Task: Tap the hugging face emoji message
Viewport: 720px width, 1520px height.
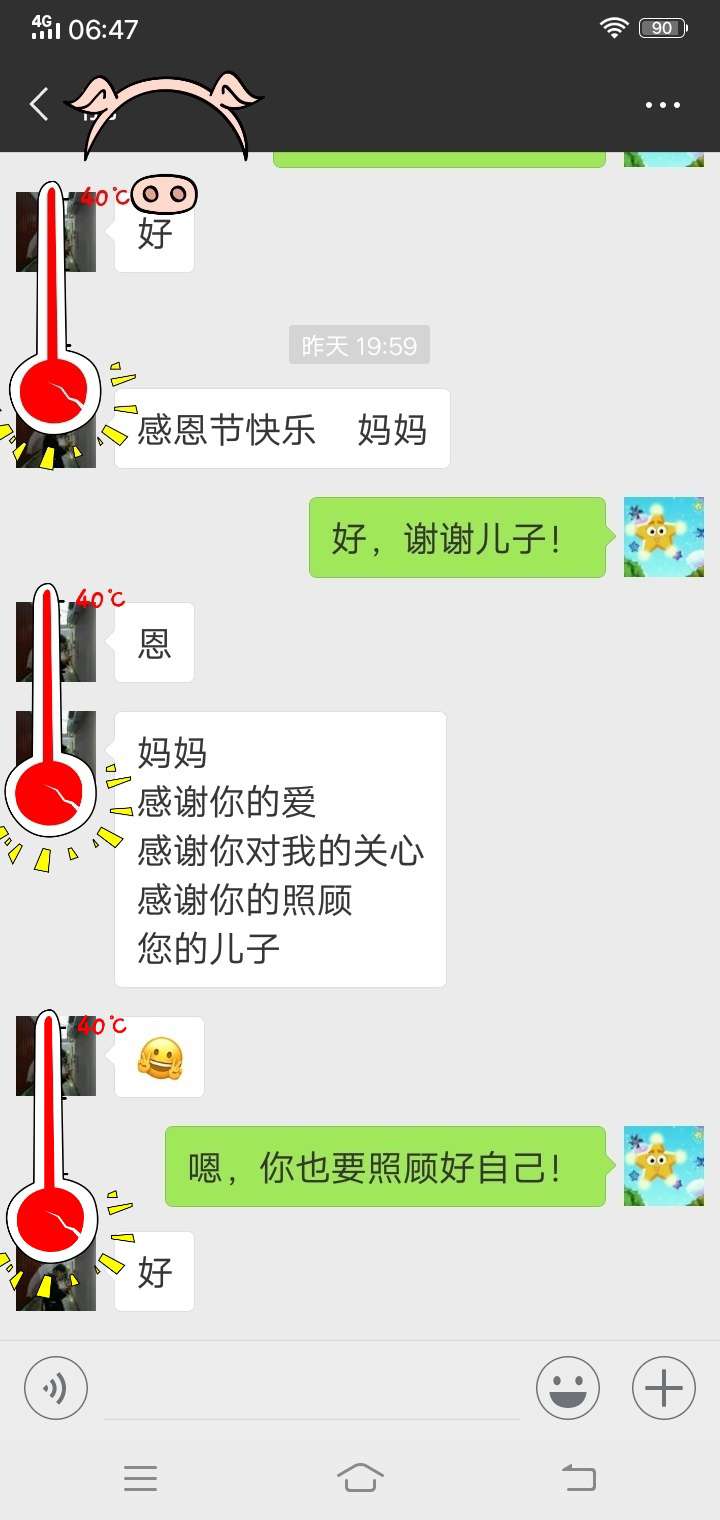Action: [x=160, y=1056]
